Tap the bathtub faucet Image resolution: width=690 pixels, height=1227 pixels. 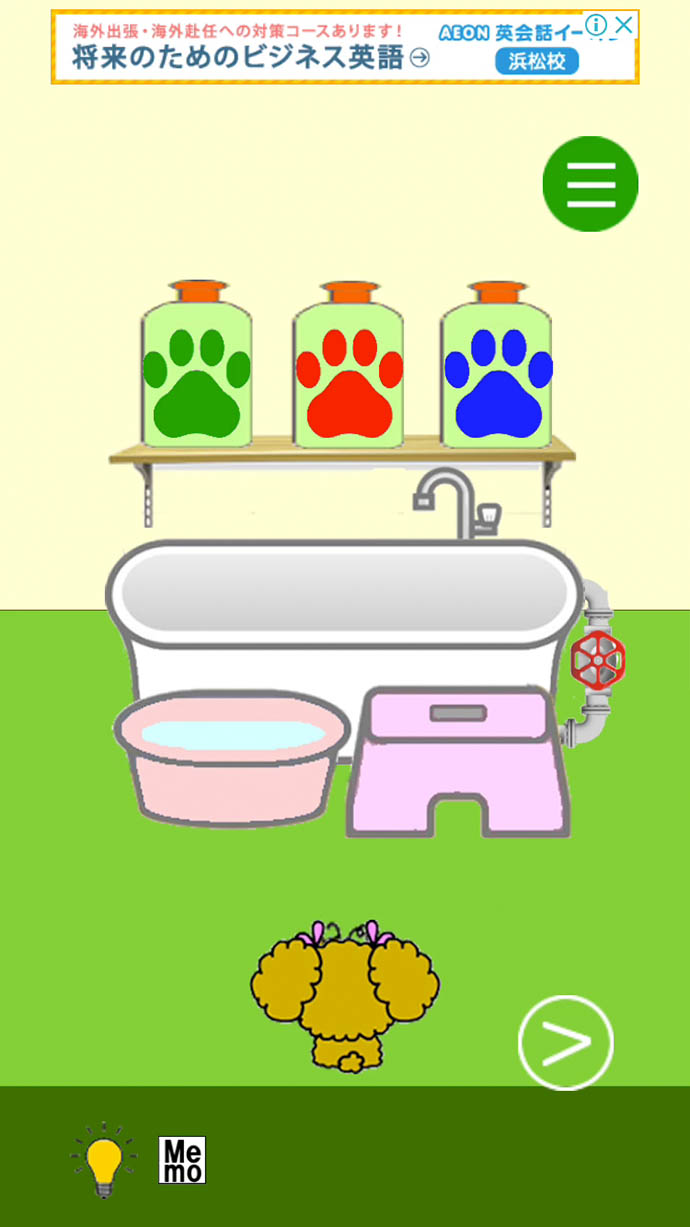pos(451,498)
